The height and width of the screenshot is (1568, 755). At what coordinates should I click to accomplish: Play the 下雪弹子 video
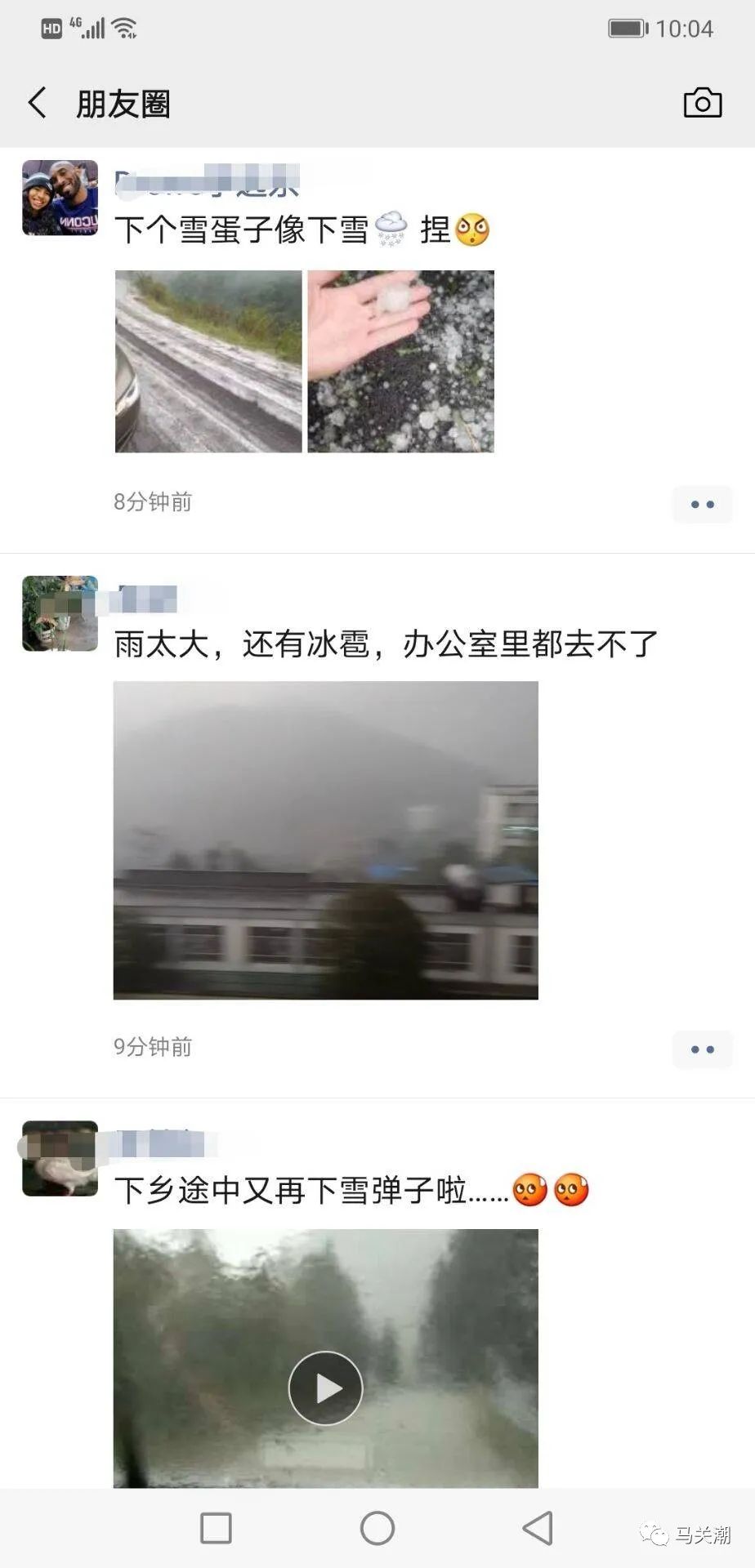point(325,1388)
